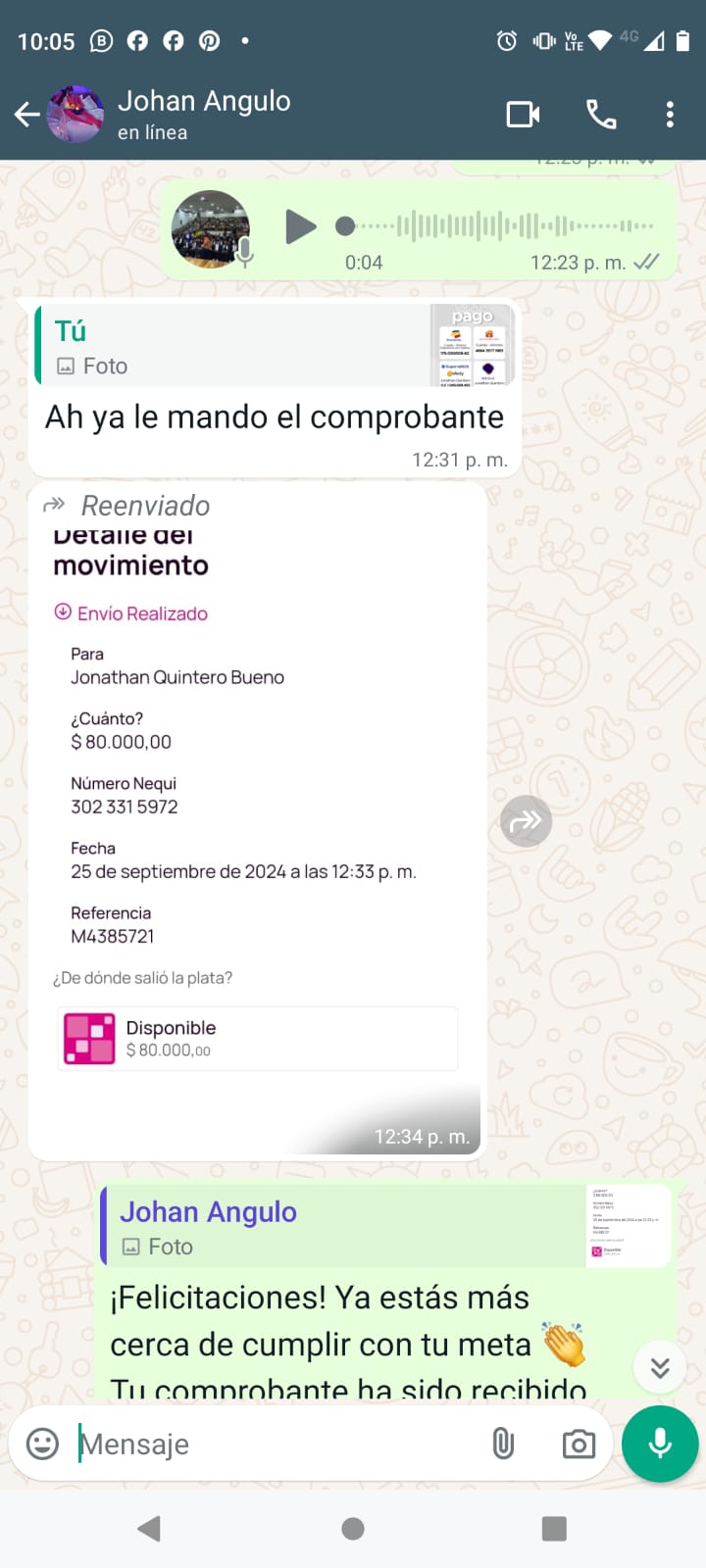The image size is (706, 1568).
Task: Jump to the latest messages
Action: click(x=660, y=1367)
